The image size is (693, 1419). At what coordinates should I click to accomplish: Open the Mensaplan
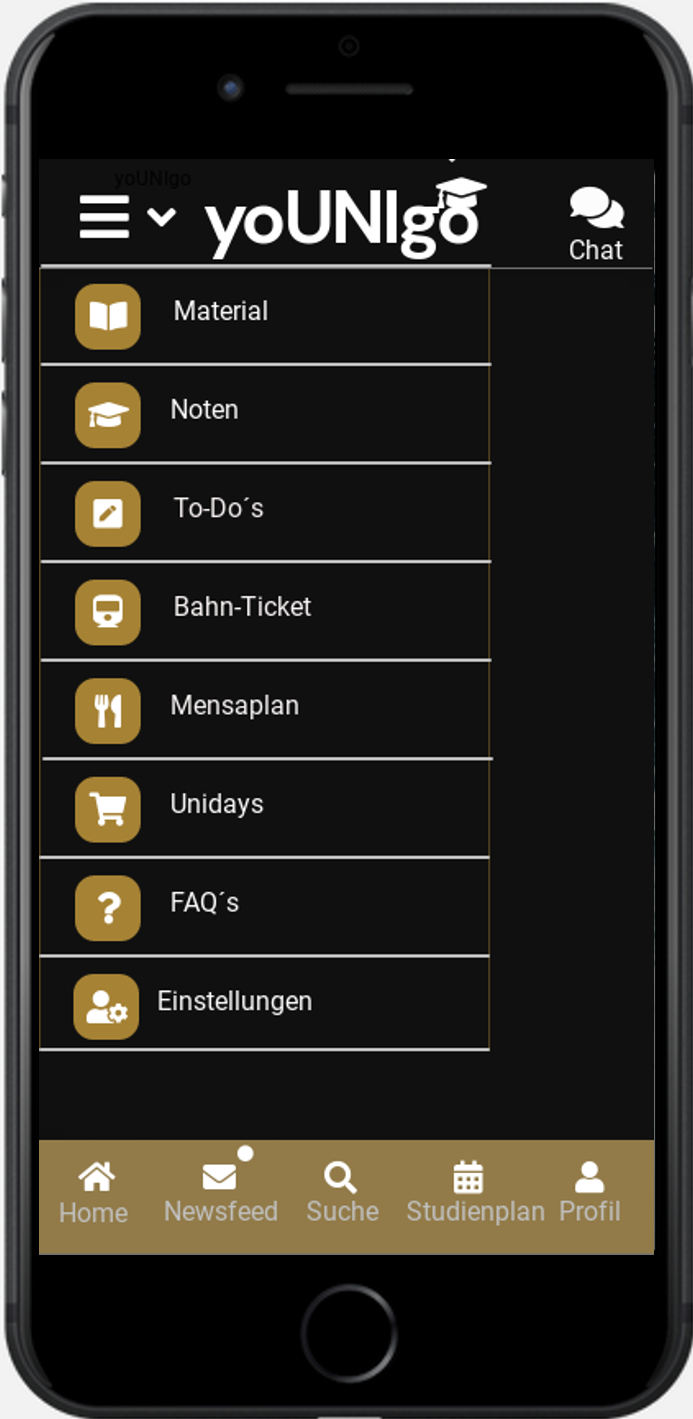[x=234, y=706]
